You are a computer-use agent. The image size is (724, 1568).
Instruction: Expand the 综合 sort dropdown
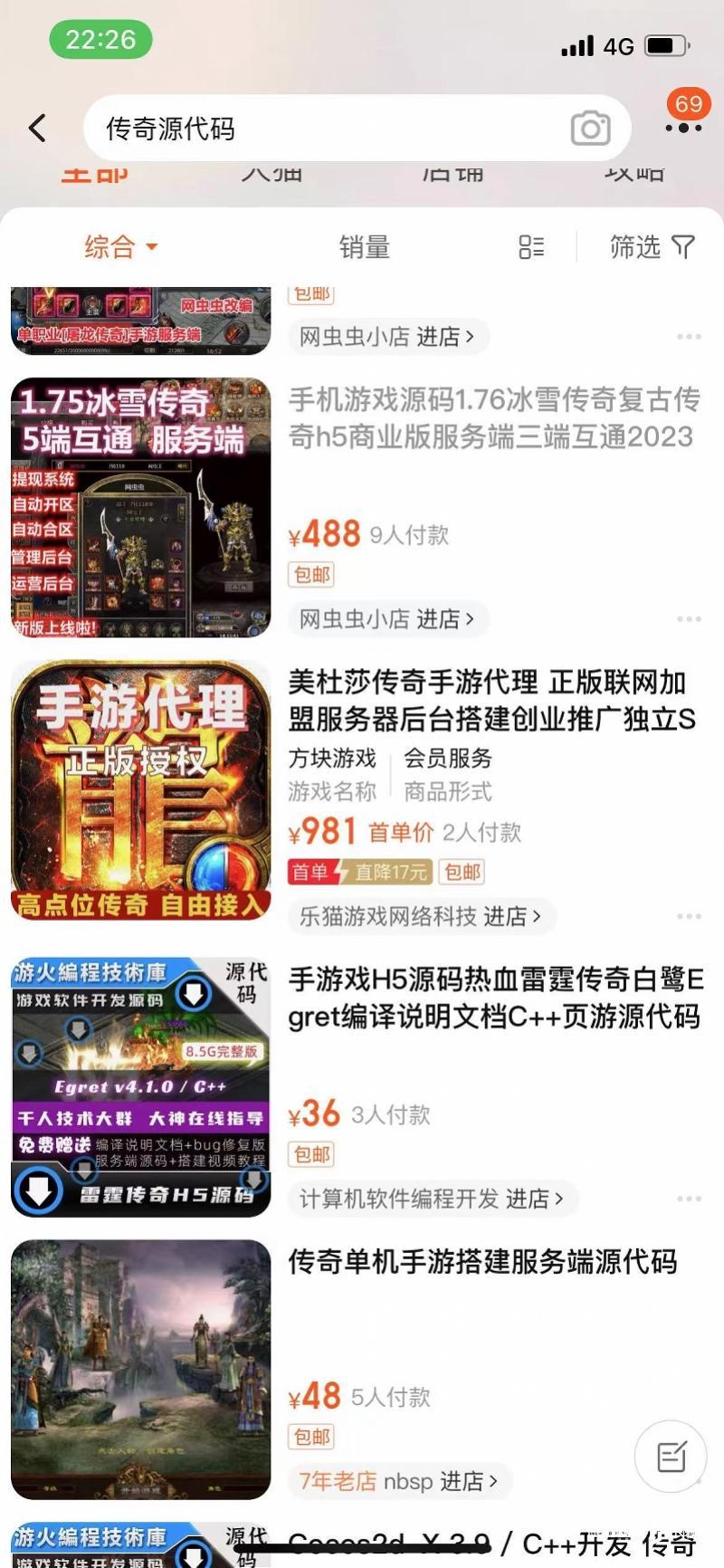(x=120, y=246)
